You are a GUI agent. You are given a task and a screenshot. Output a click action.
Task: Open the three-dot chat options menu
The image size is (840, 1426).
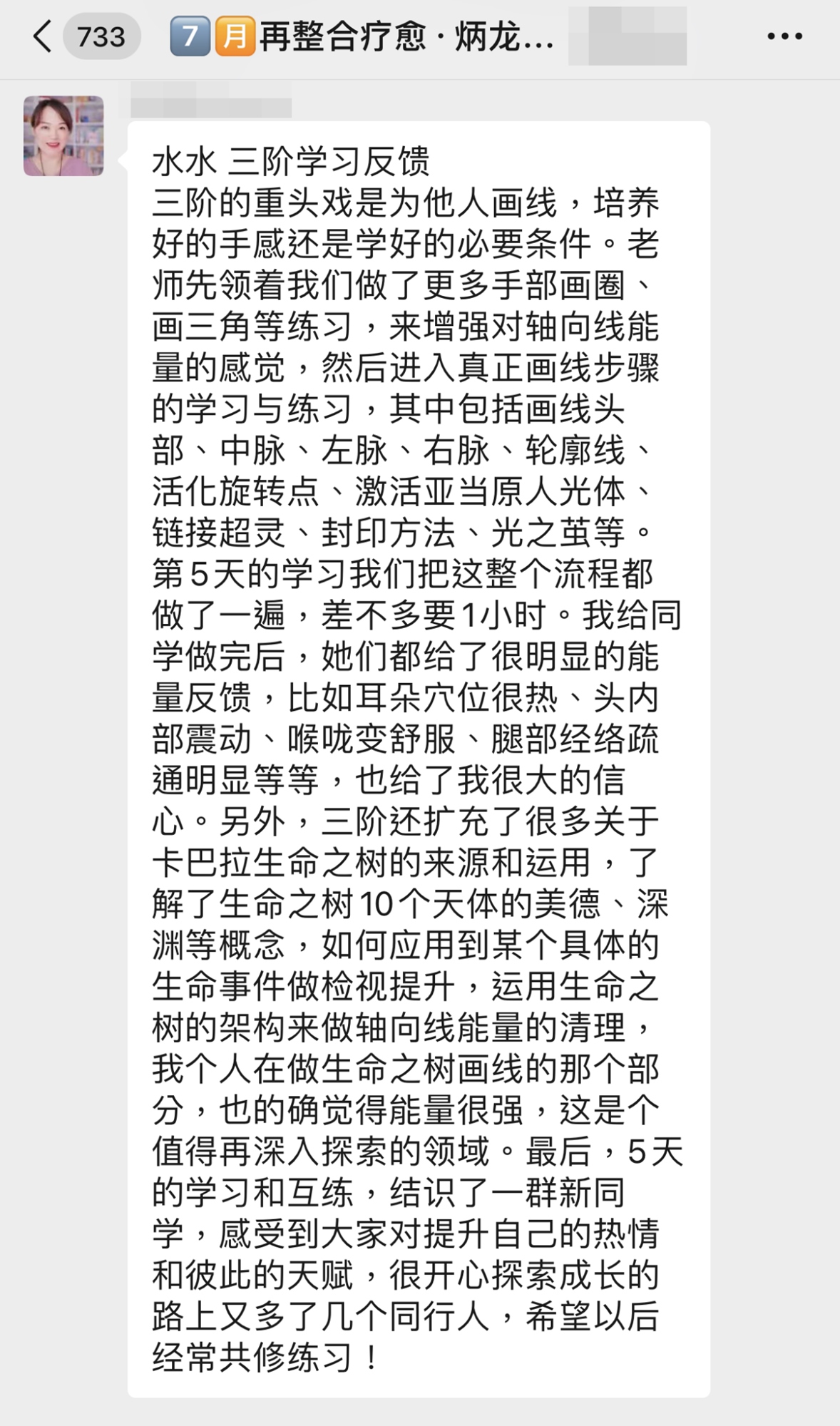(x=784, y=36)
